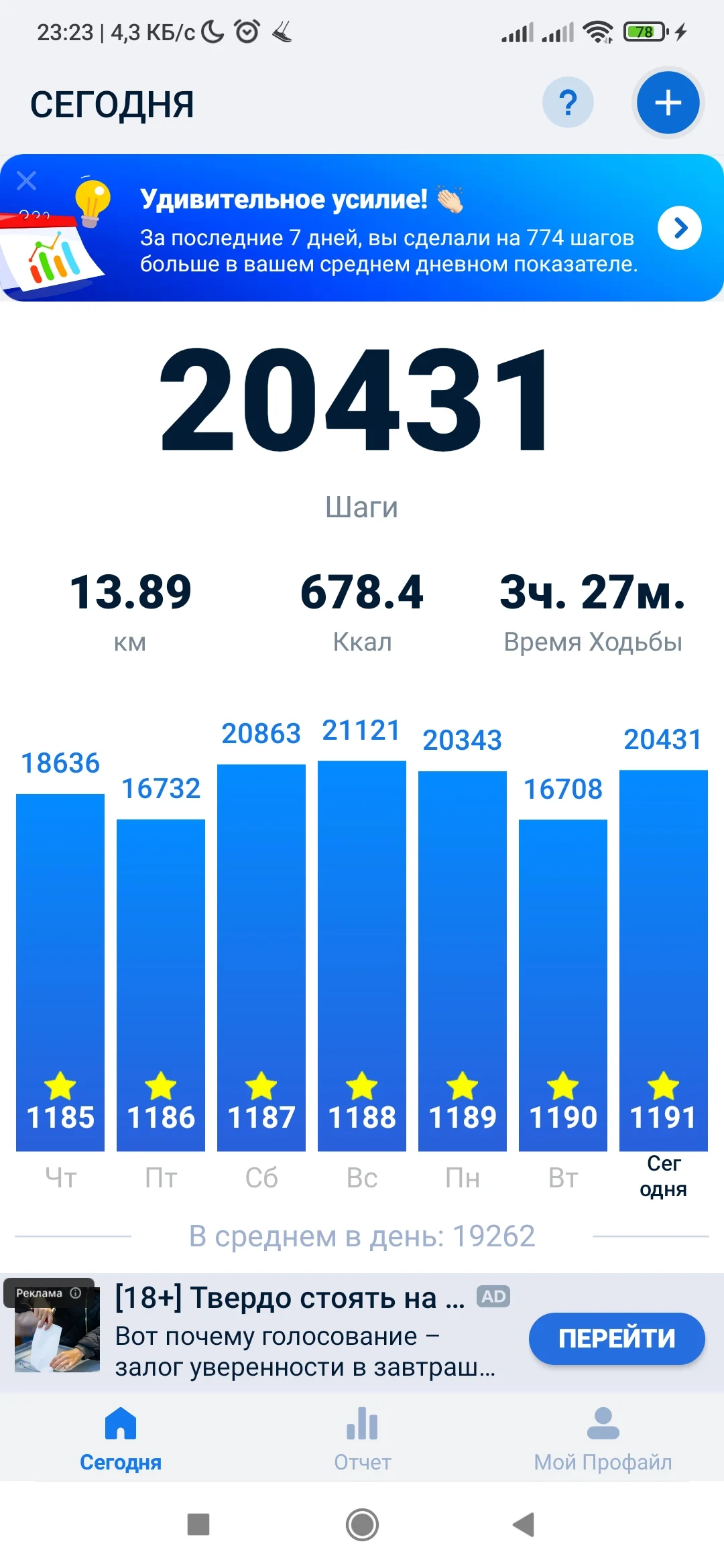This screenshot has height=1568, width=724.
Task: Select Tuesday bar with 16708 steps
Action: tap(563, 985)
